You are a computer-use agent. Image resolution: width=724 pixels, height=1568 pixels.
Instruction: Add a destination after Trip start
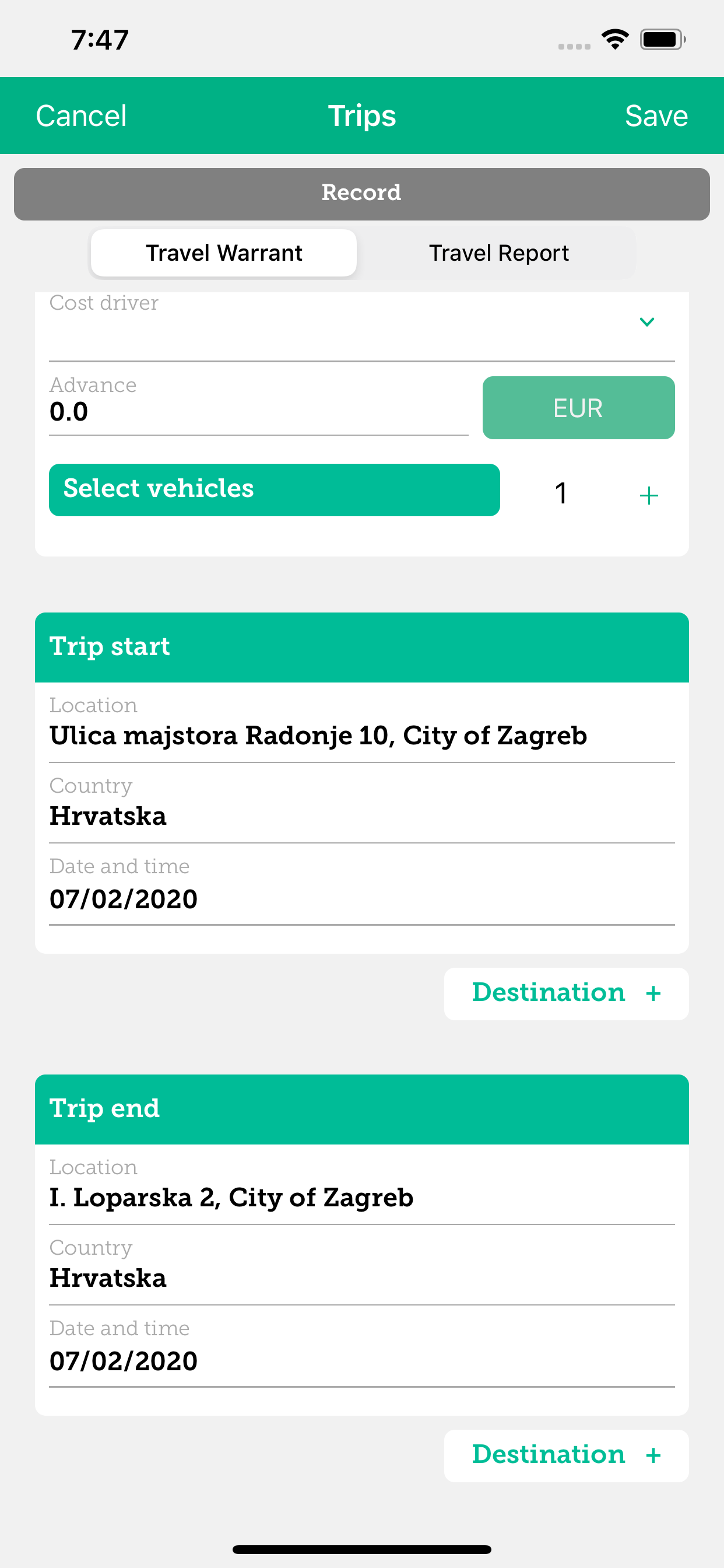coord(567,993)
